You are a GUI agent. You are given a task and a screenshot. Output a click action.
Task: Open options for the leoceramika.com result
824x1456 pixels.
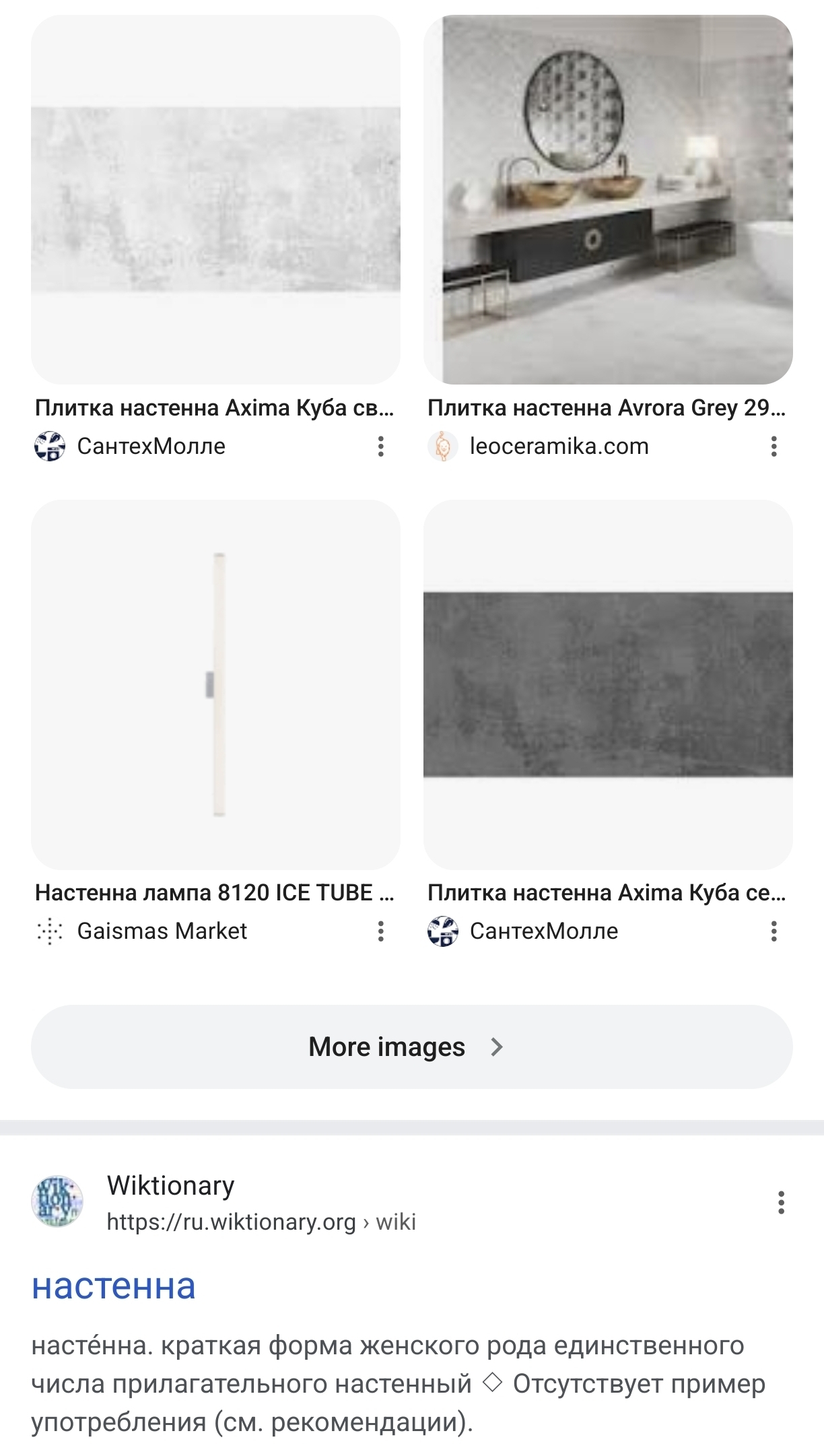pyautogui.click(x=774, y=446)
